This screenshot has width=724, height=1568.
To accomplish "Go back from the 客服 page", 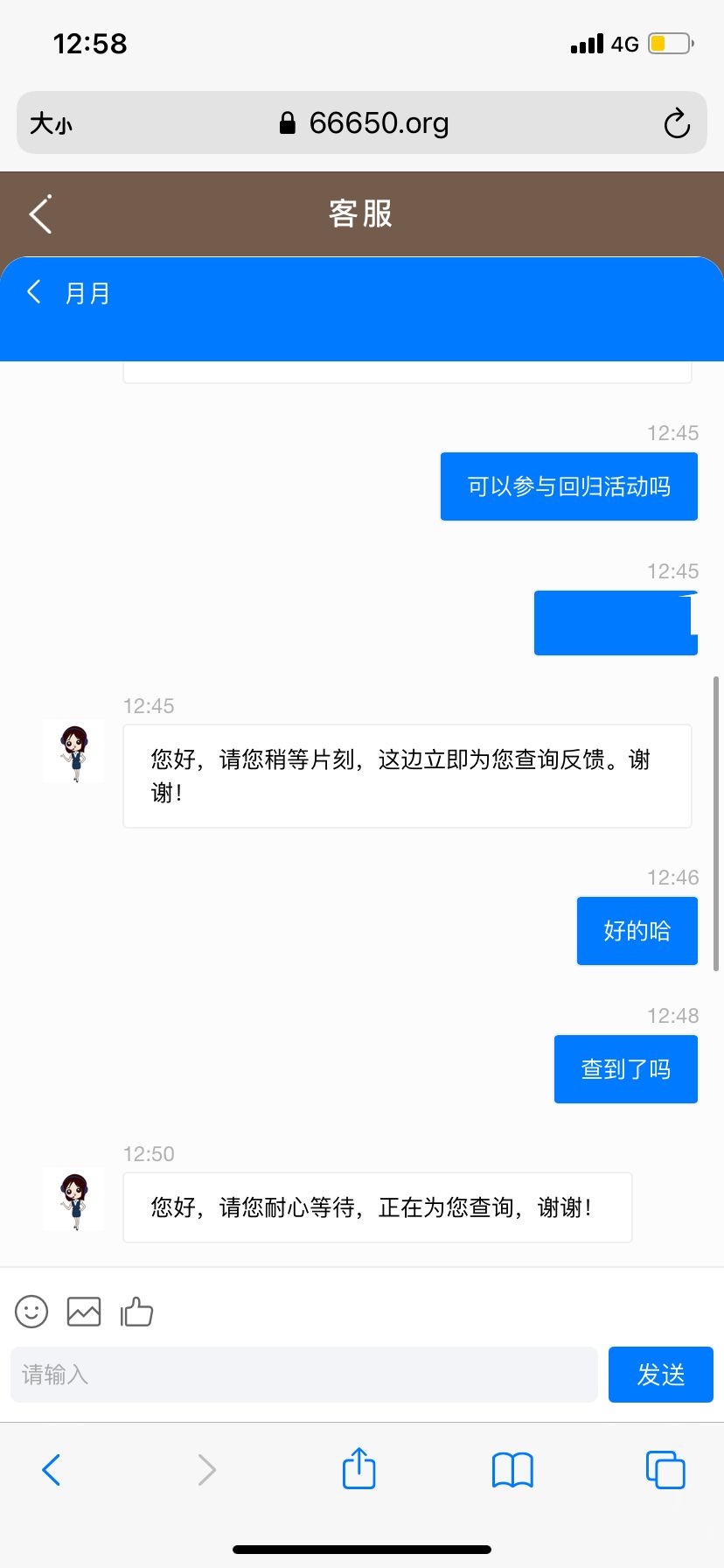I will click(40, 214).
